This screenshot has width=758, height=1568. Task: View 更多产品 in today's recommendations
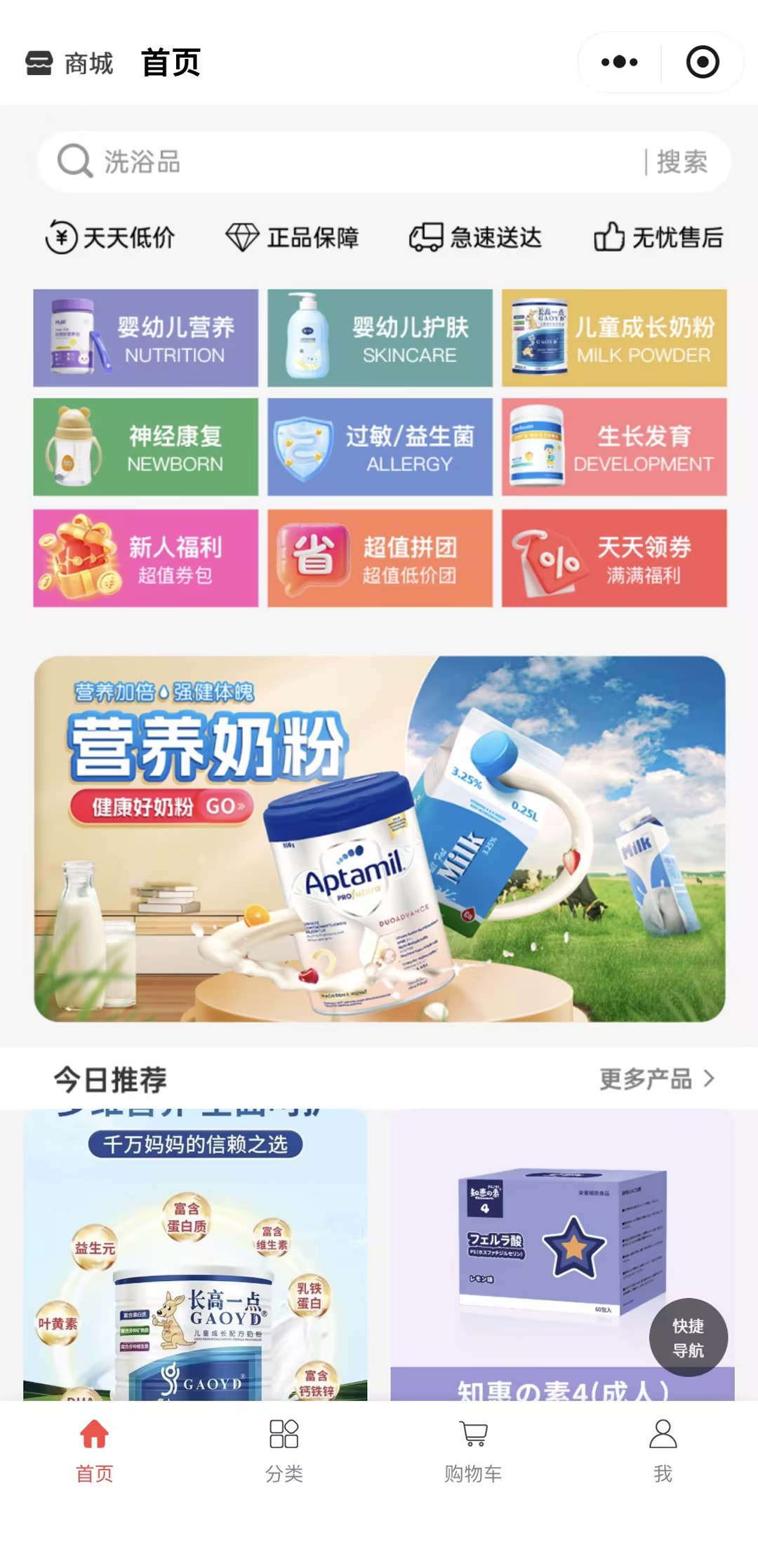(656, 1079)
